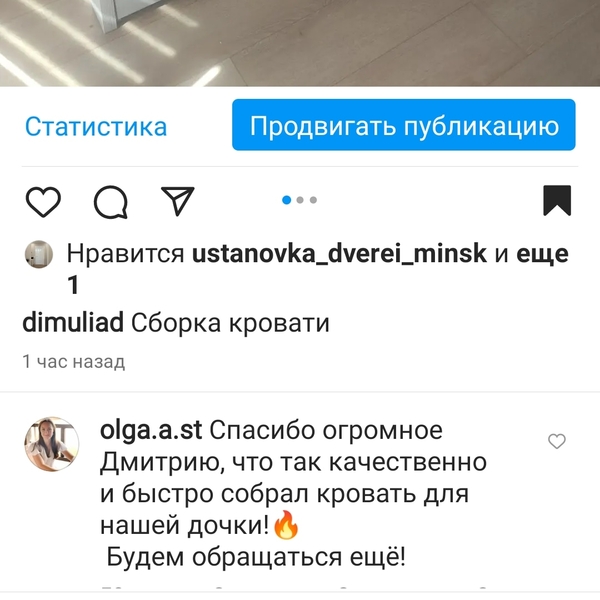Tap the Продвигать публикацию button
Viewport: 600px width, 600px height.
tap(403, 126)
